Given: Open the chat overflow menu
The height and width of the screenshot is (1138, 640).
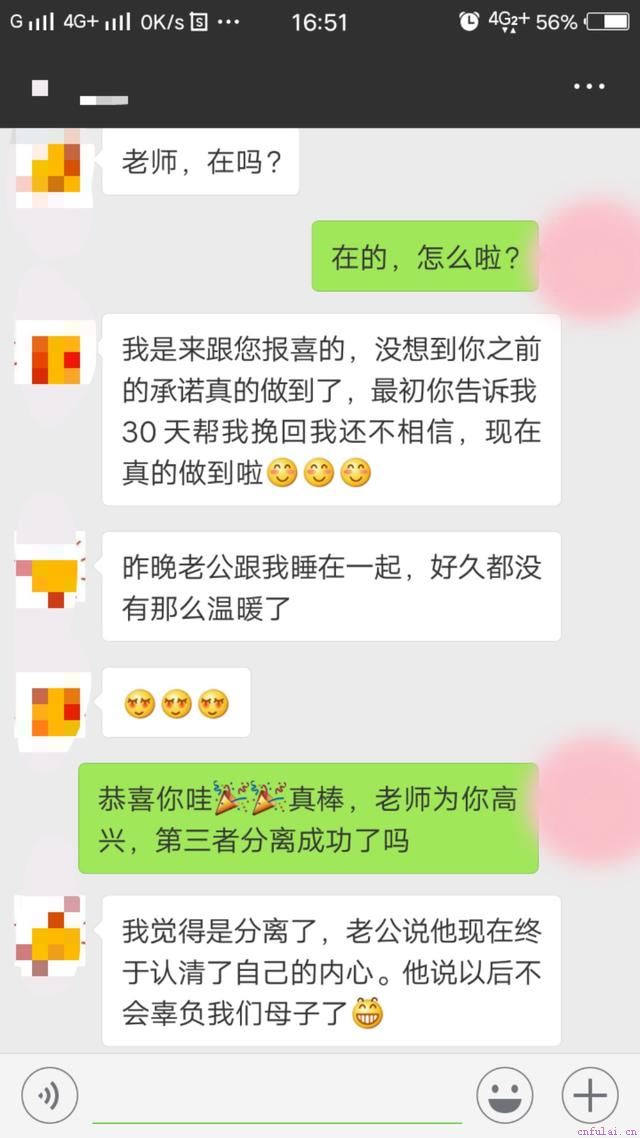Looking at the screenshot, I should coord(589,87).
